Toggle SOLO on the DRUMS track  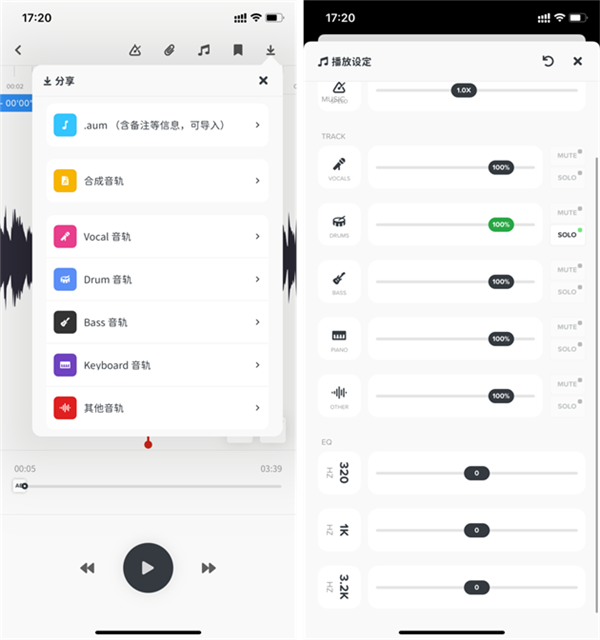click(567, 234)
